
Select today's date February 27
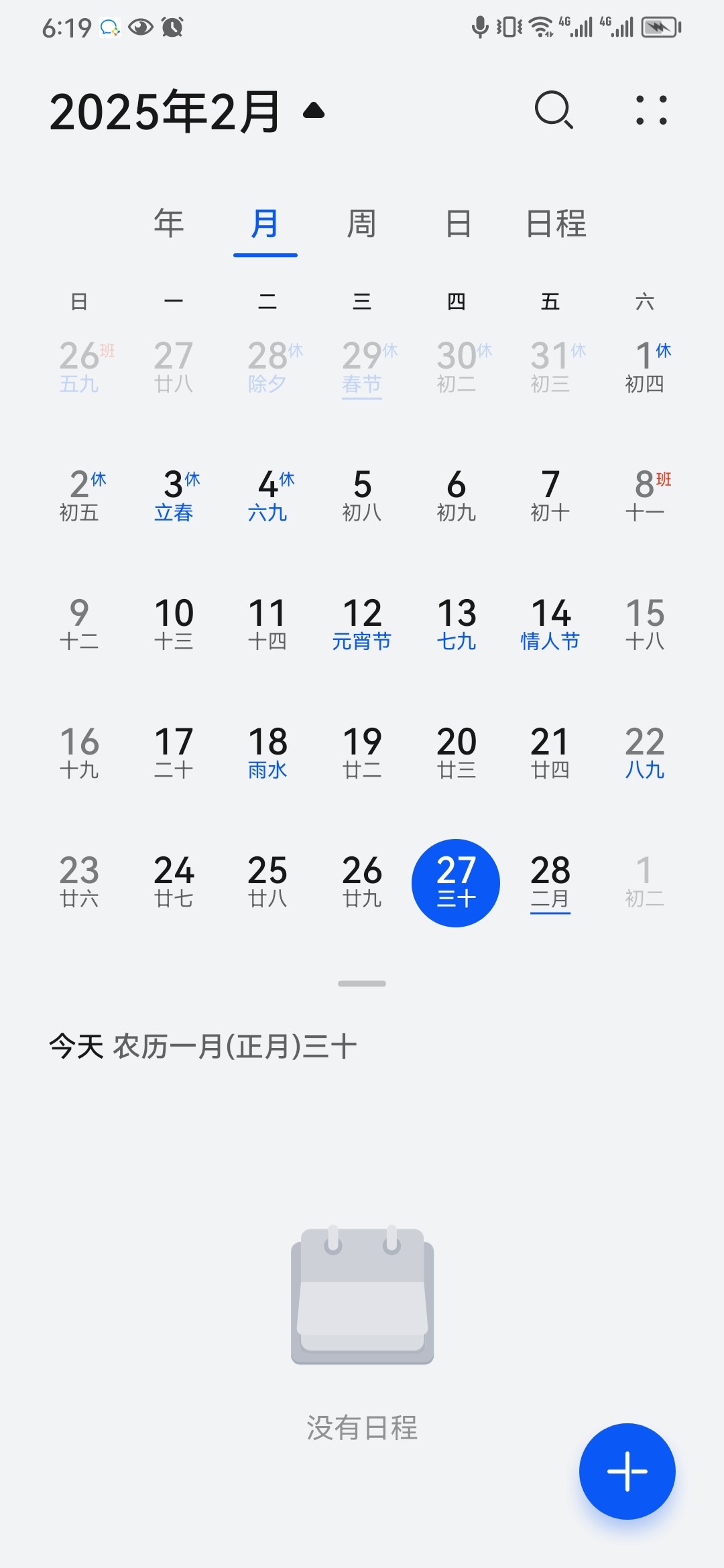point(456,883)
